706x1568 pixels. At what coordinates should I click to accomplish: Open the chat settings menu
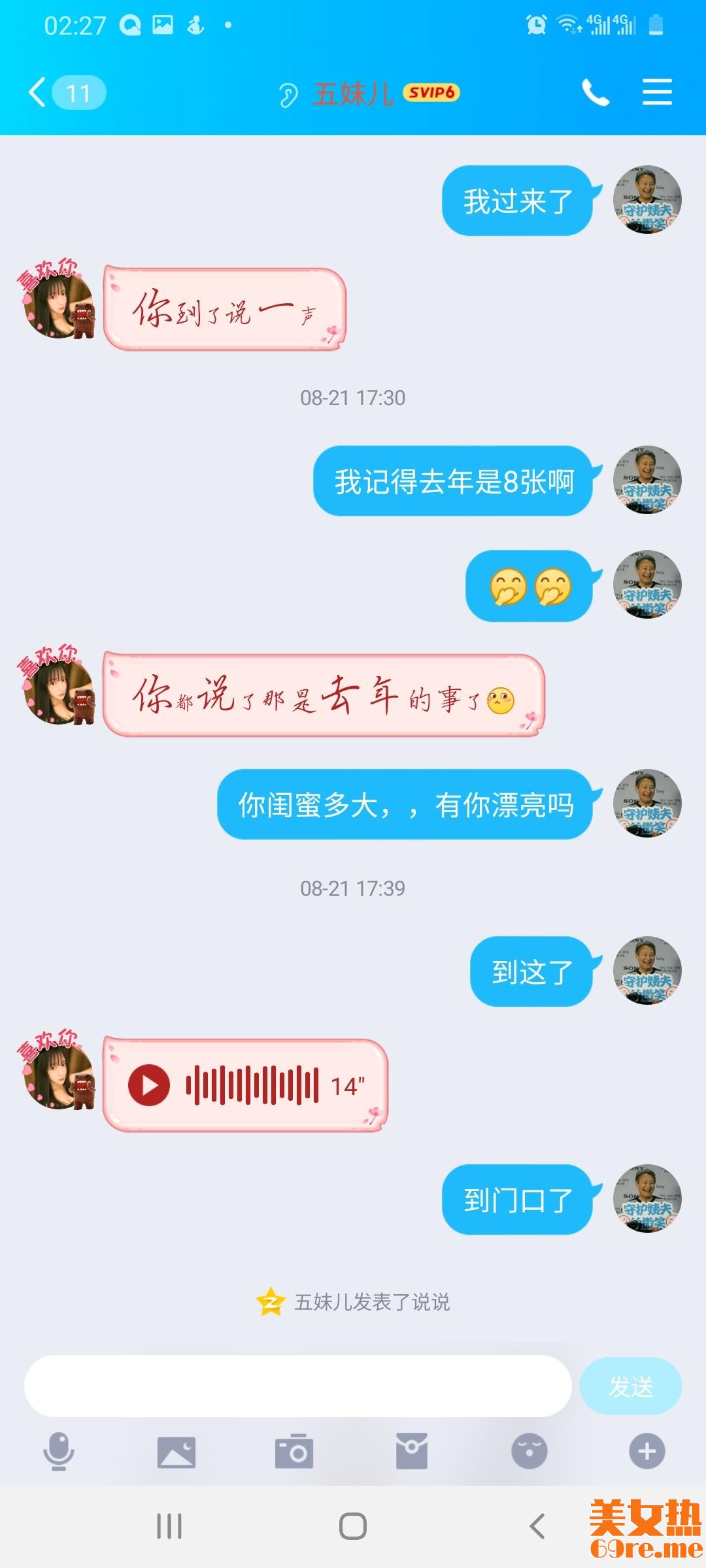[x=657, y=91]
